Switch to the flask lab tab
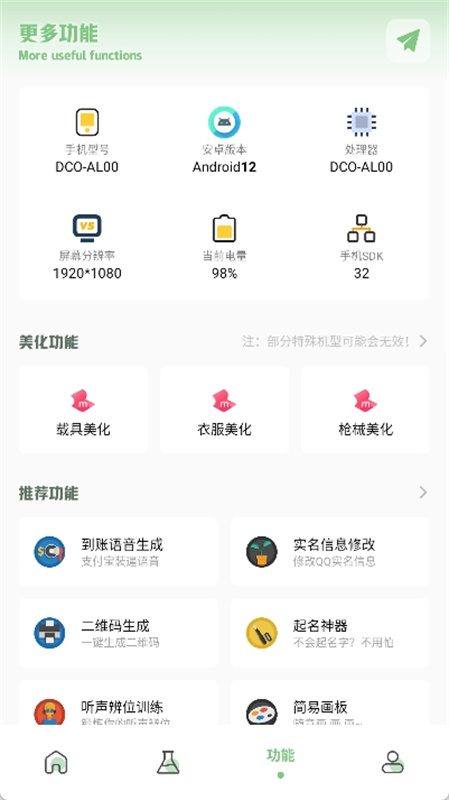The width and height of the screenshot is (449, 800). (168, 762)
